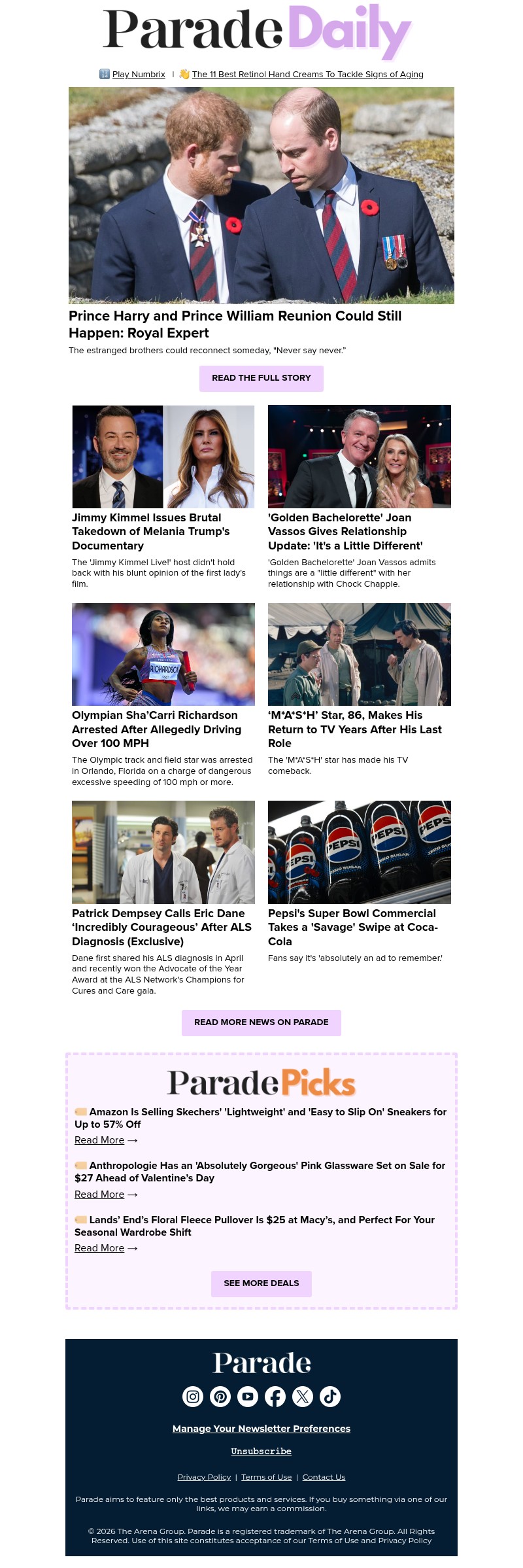Click READ MORE NEWS ON PARADE button

point(261,1022)
